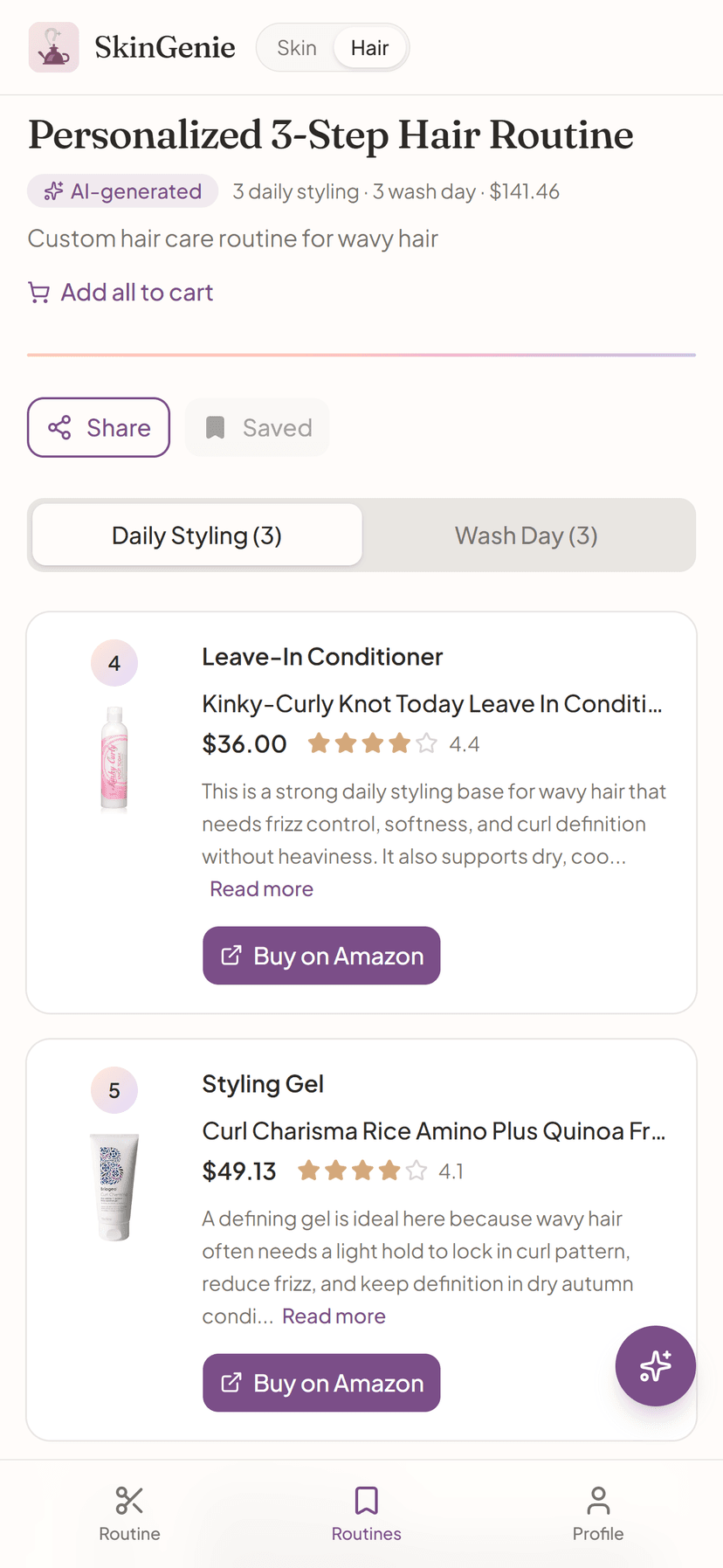Switch to the Wash Day tab
The width and height of the screenshot is (723, 1568).
pos(526,535)
